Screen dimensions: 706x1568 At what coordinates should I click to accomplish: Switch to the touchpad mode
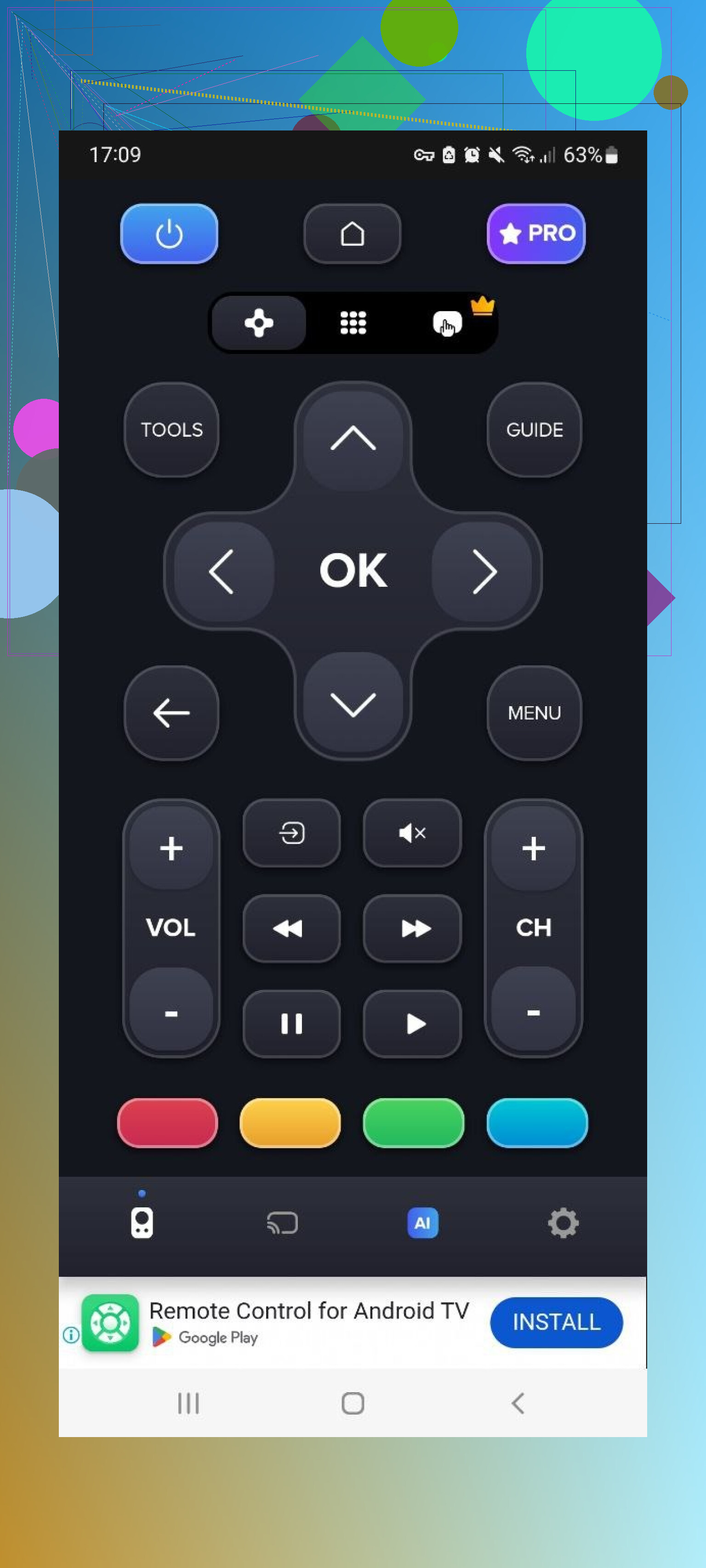click(447, 323)
